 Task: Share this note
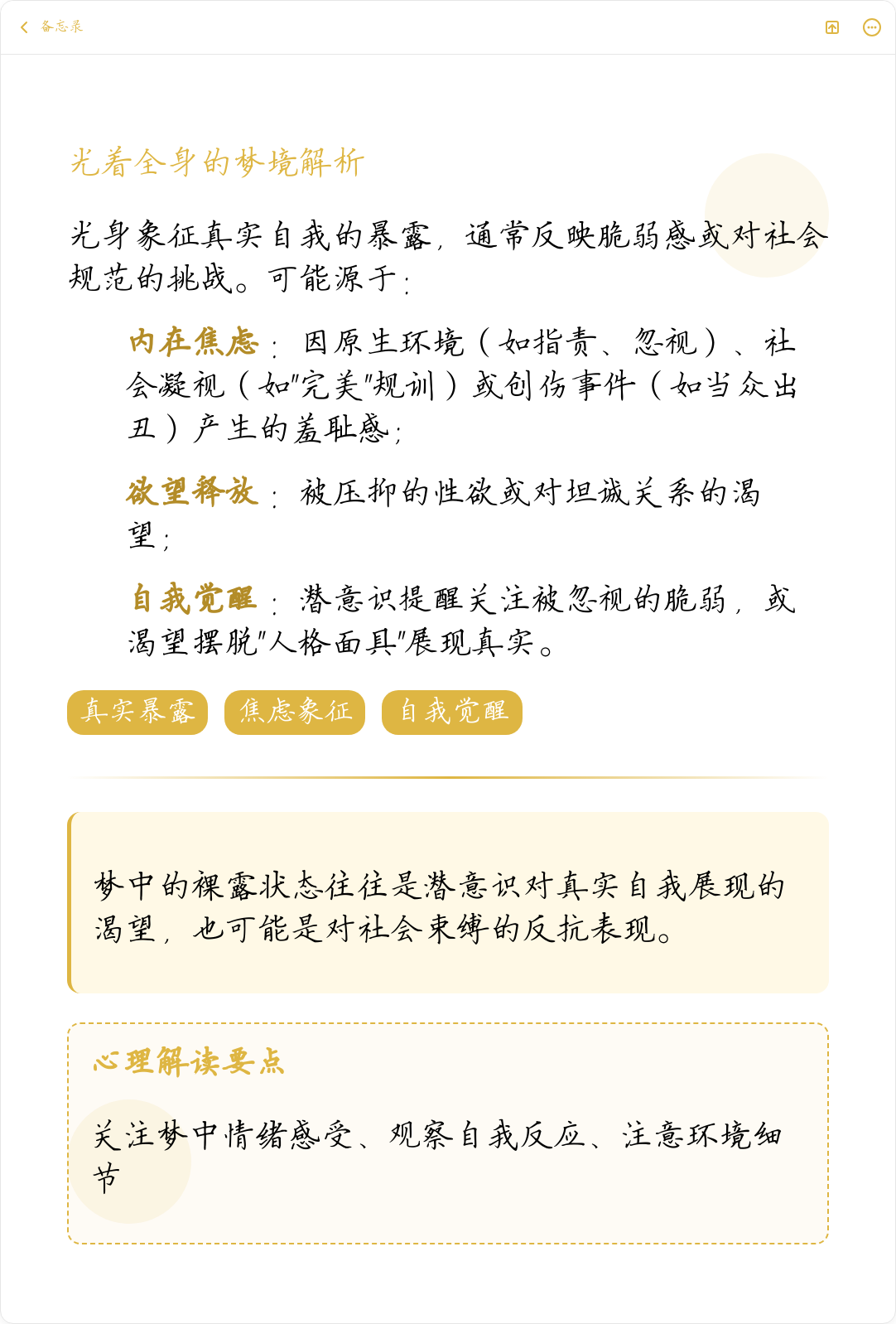(832, 27)
